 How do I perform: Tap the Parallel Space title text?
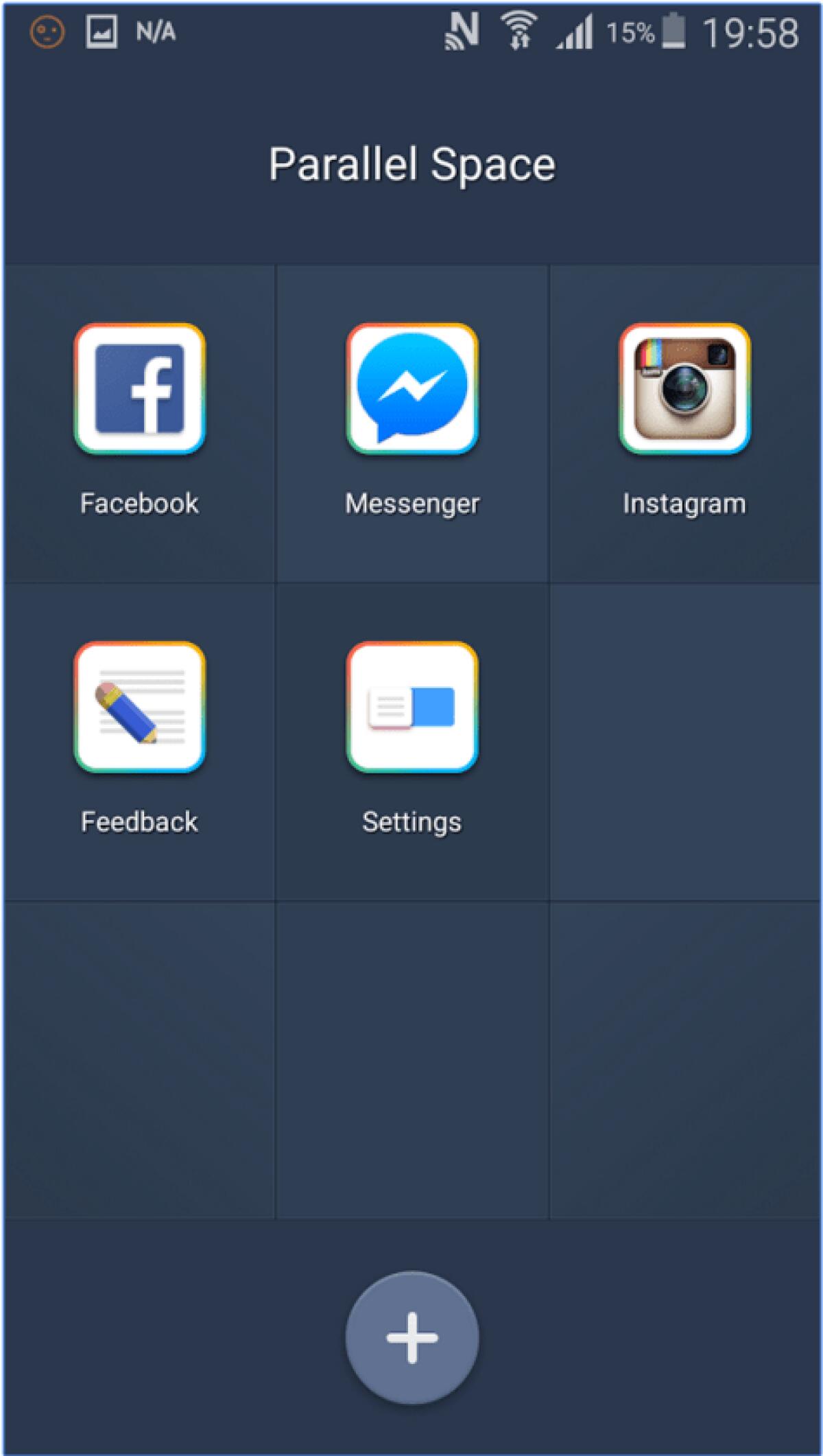click(x=411, y=163)
